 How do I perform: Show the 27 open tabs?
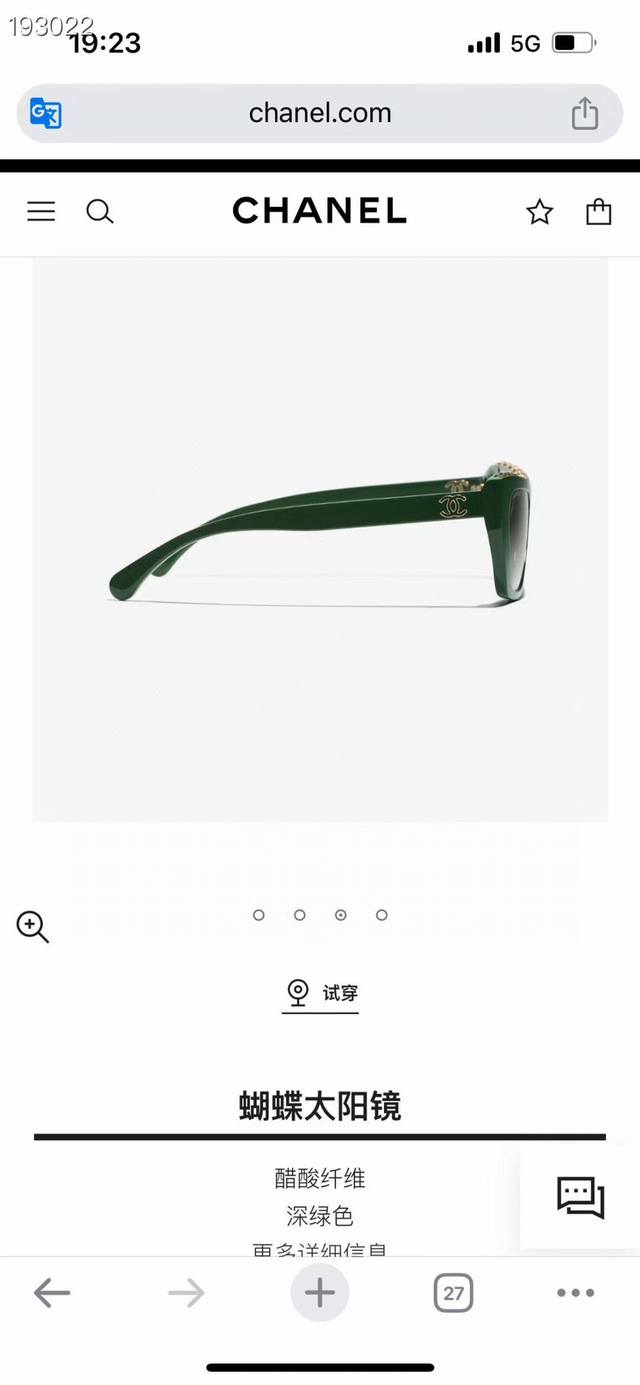pyautogui.click(x=453, y=1293)
